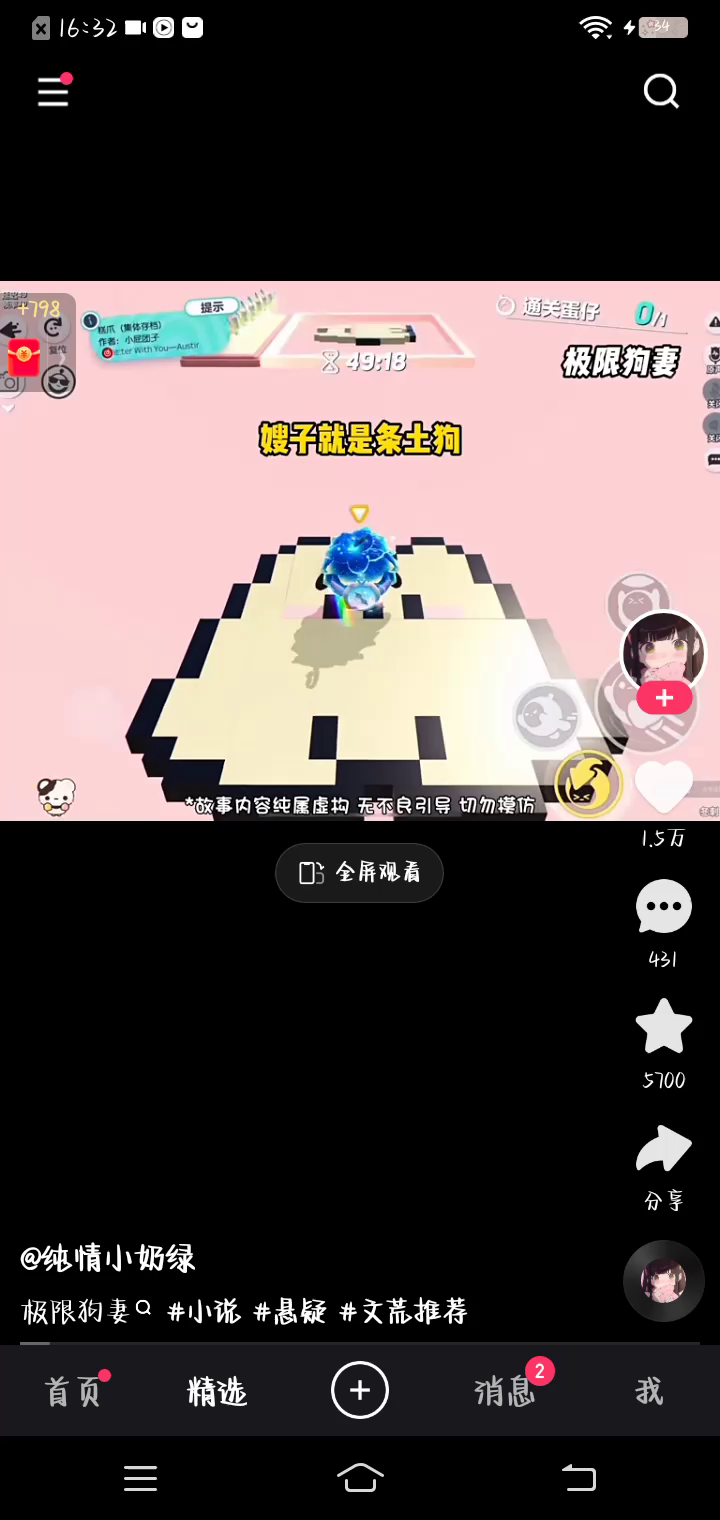Open the comments with 431 replies

[664, 908]
